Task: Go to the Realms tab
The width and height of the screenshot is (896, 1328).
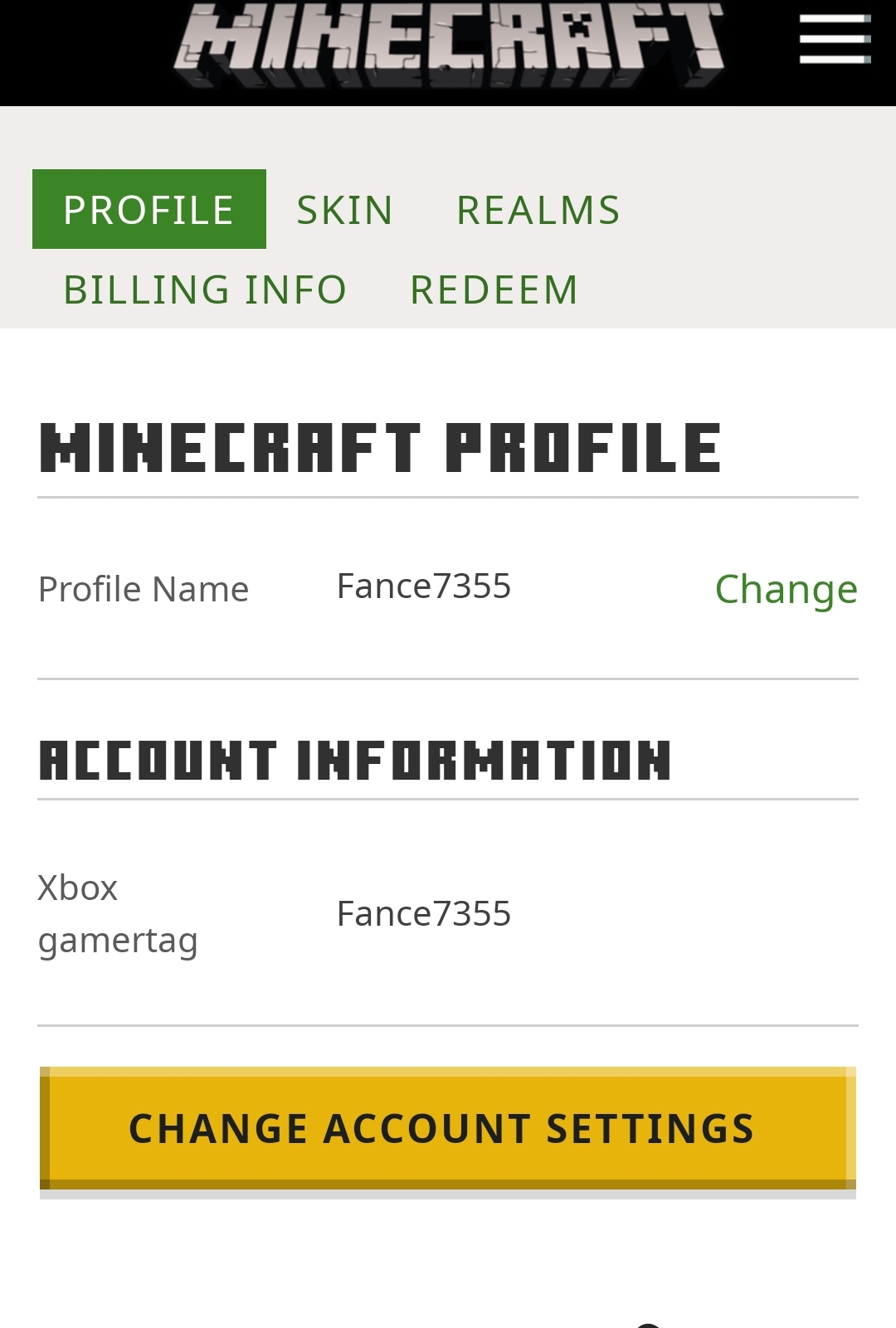Action: pyautogui.click(x=538, y=210)
